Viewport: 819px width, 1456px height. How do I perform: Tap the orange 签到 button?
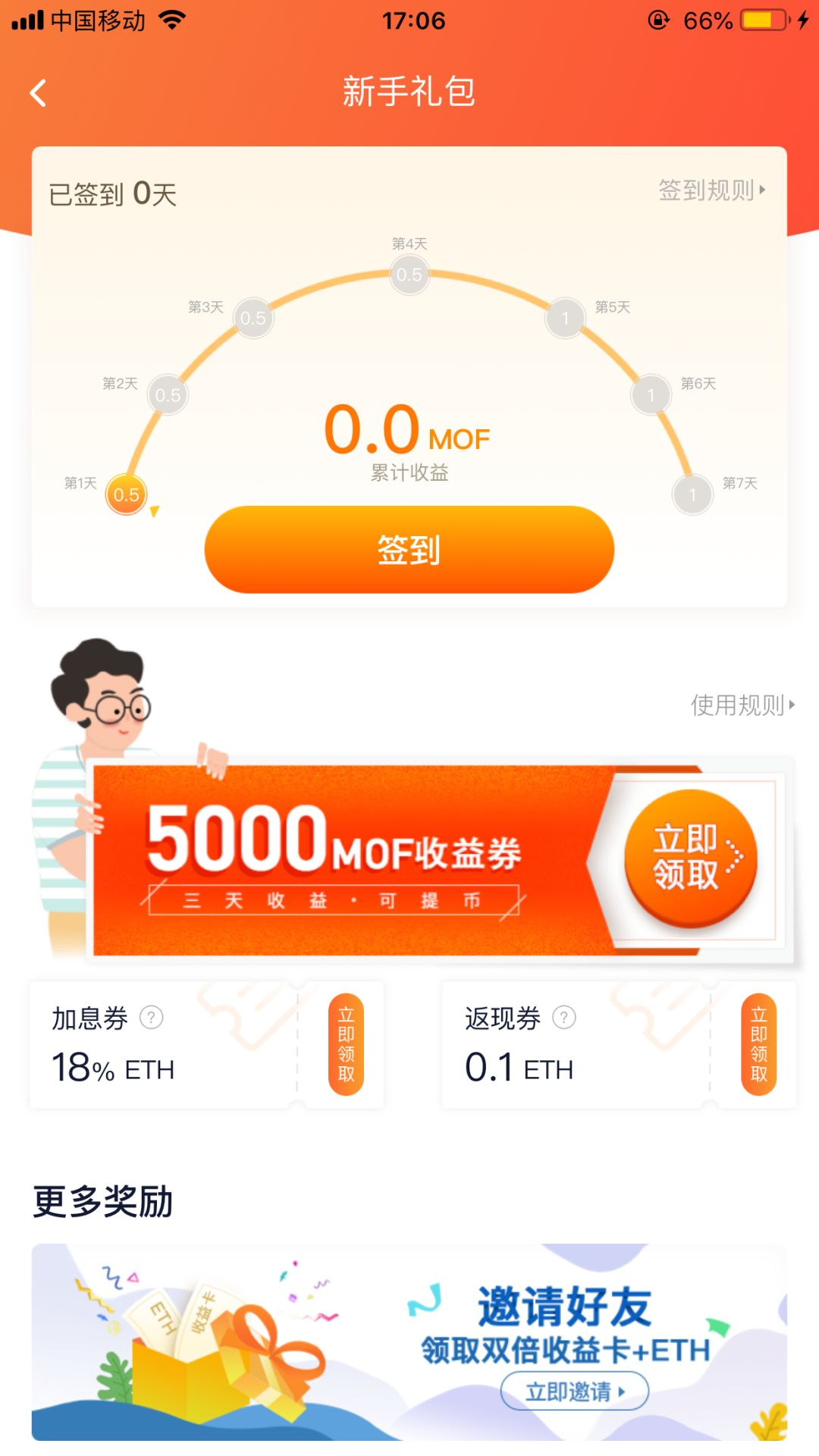tap(409, 550)
